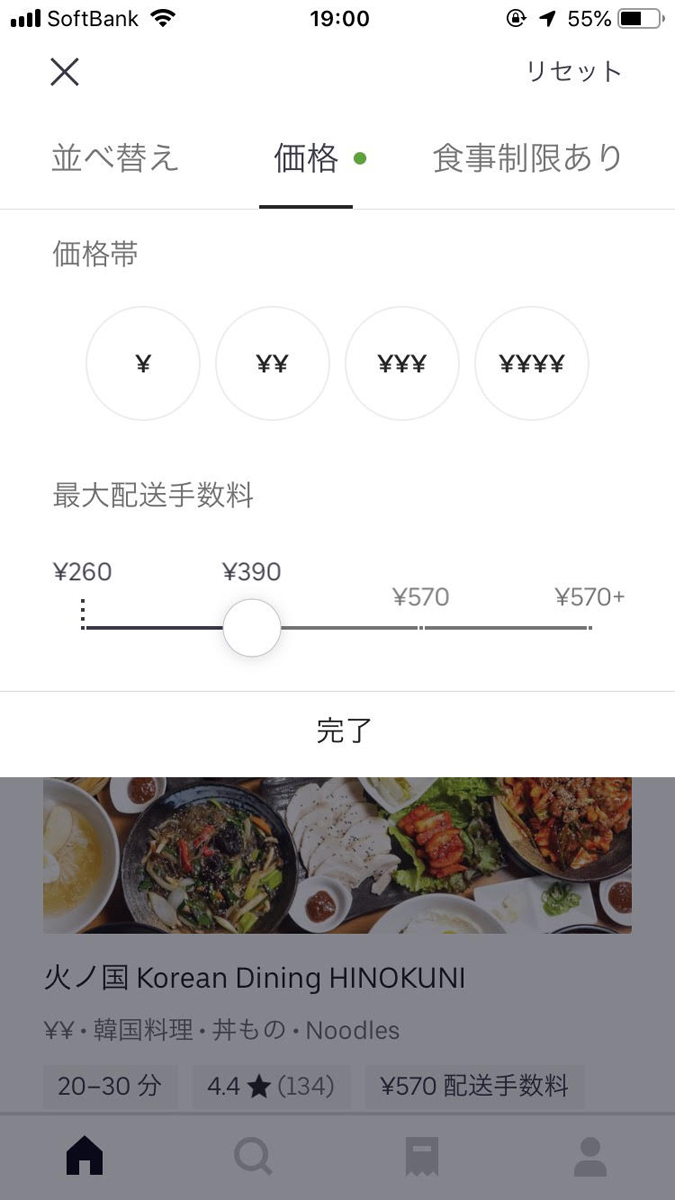Choose the single ¥ price range
Viewport: 675px width, 1200px height.
[x=143, y=364]
